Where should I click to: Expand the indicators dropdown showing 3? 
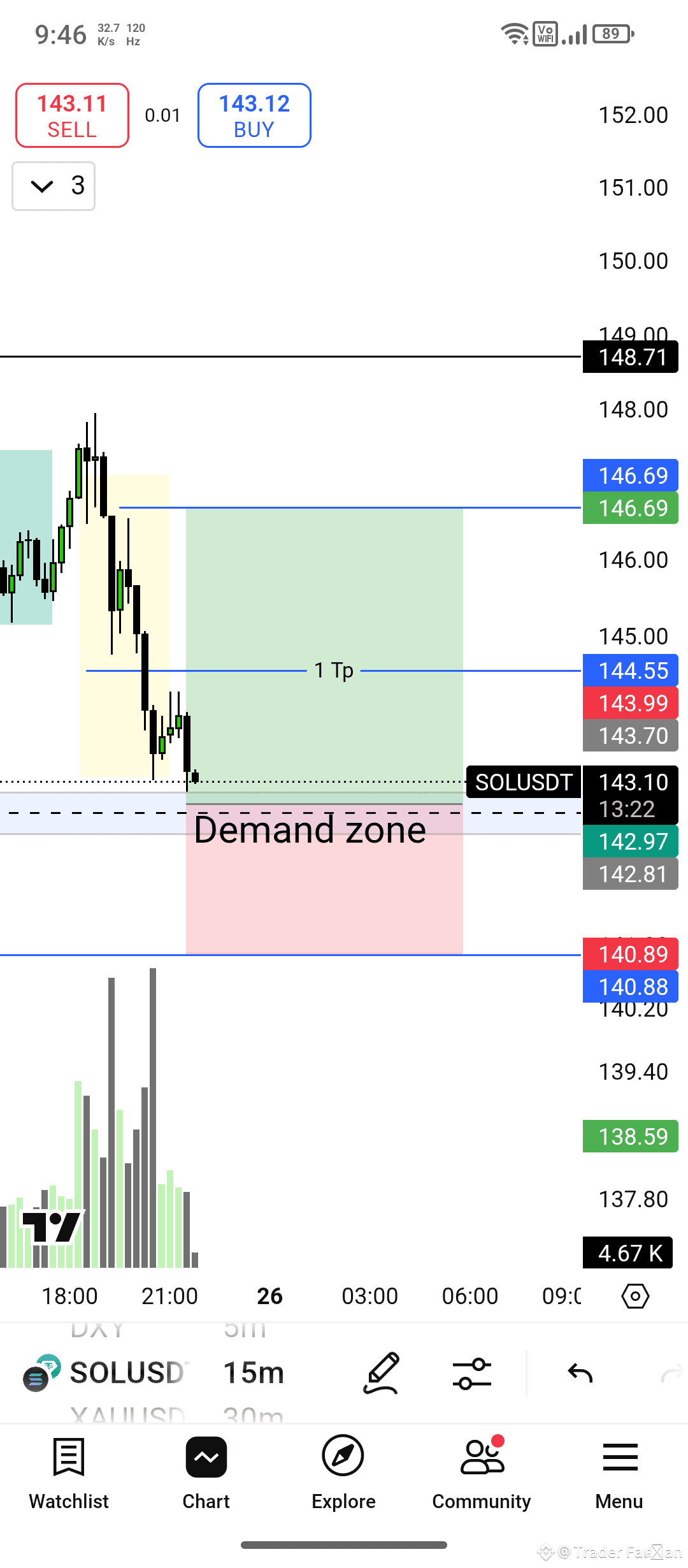click(x=54, y=186)
